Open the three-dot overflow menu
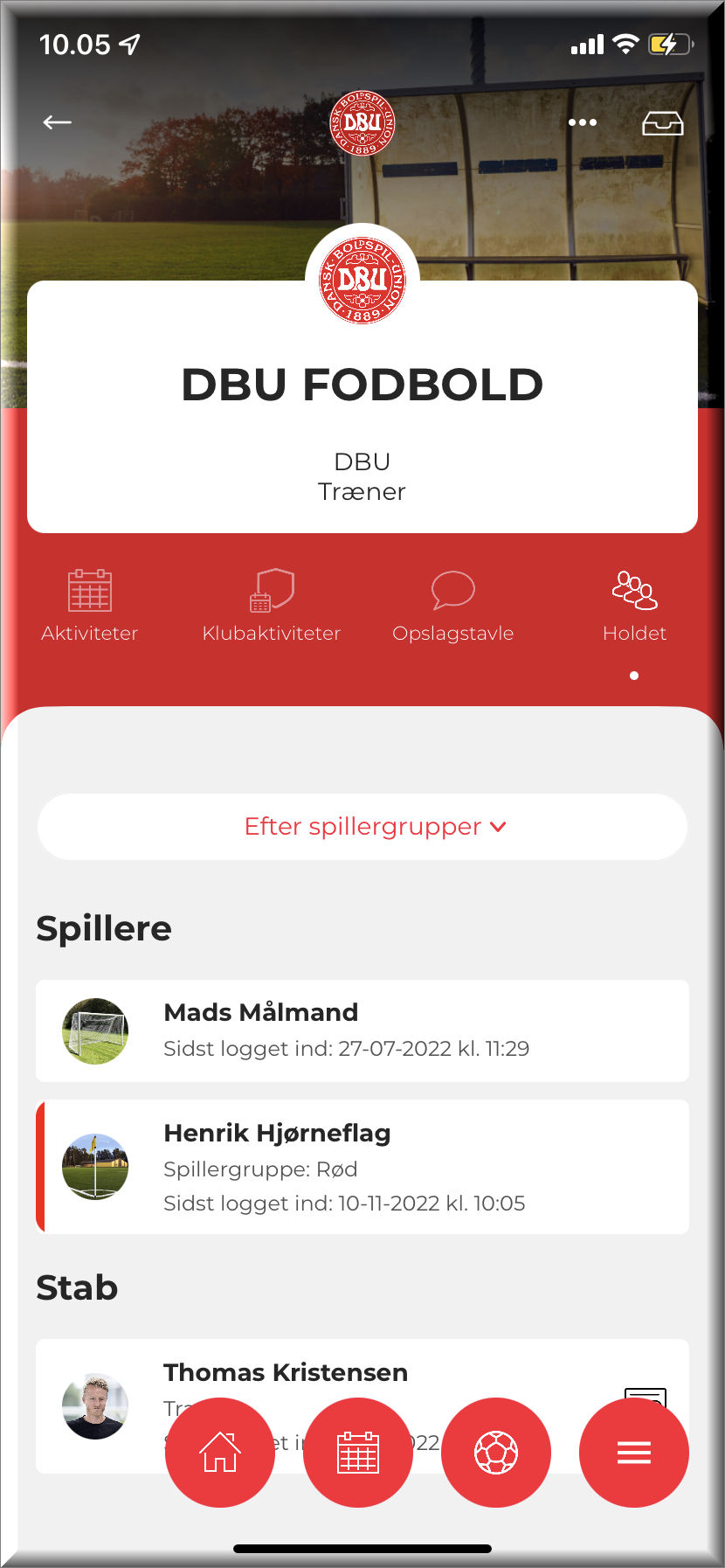 583,122
